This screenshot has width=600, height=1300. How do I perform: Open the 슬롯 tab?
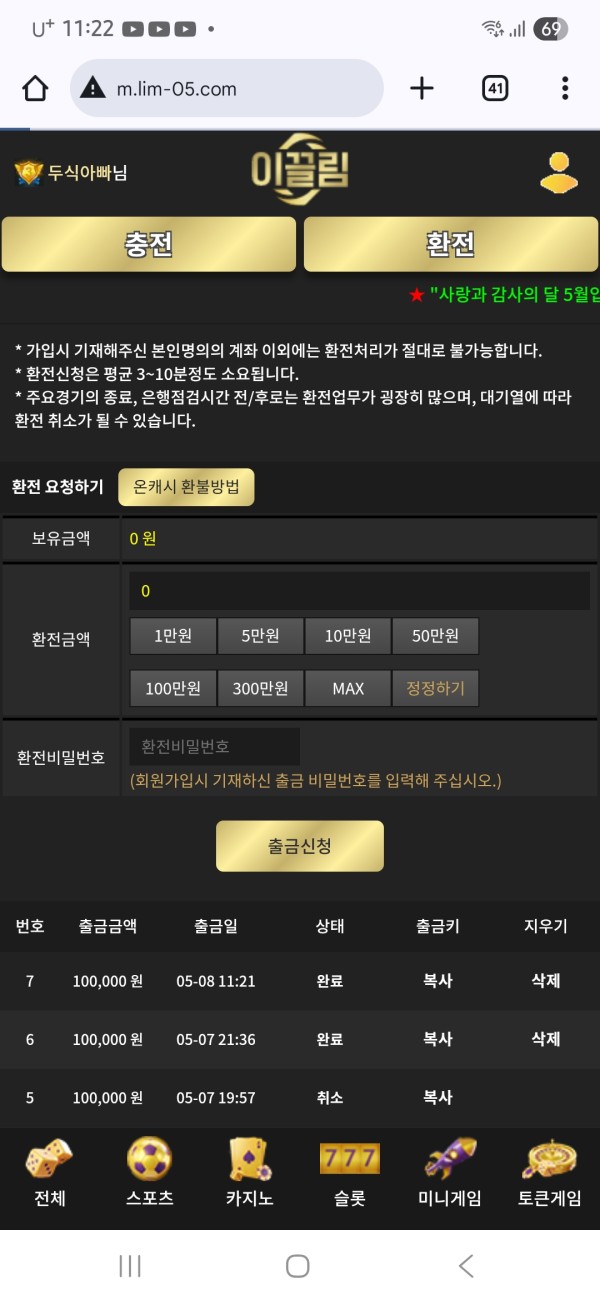click(x=350, y=1172)
